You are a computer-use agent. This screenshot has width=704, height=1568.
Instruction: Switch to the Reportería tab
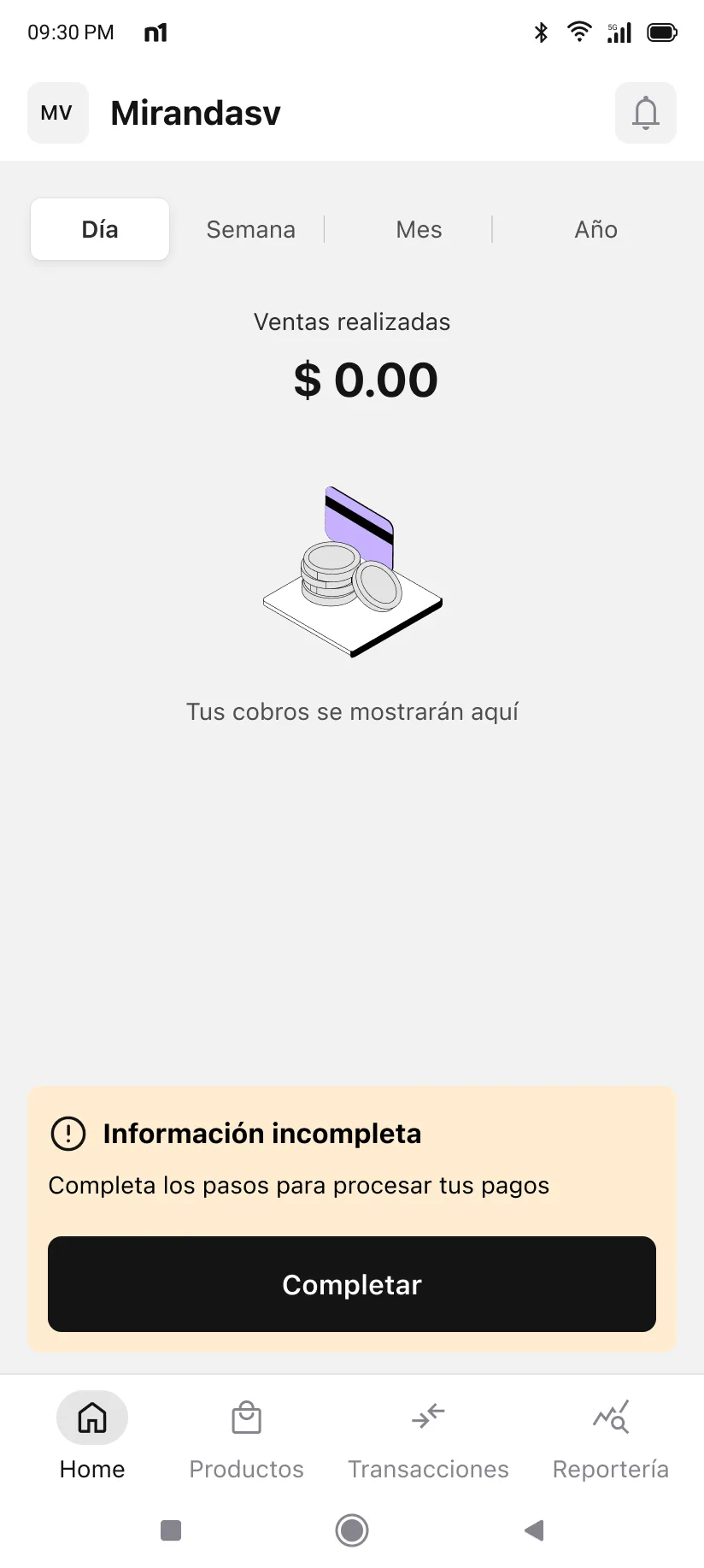[610, 1436]
